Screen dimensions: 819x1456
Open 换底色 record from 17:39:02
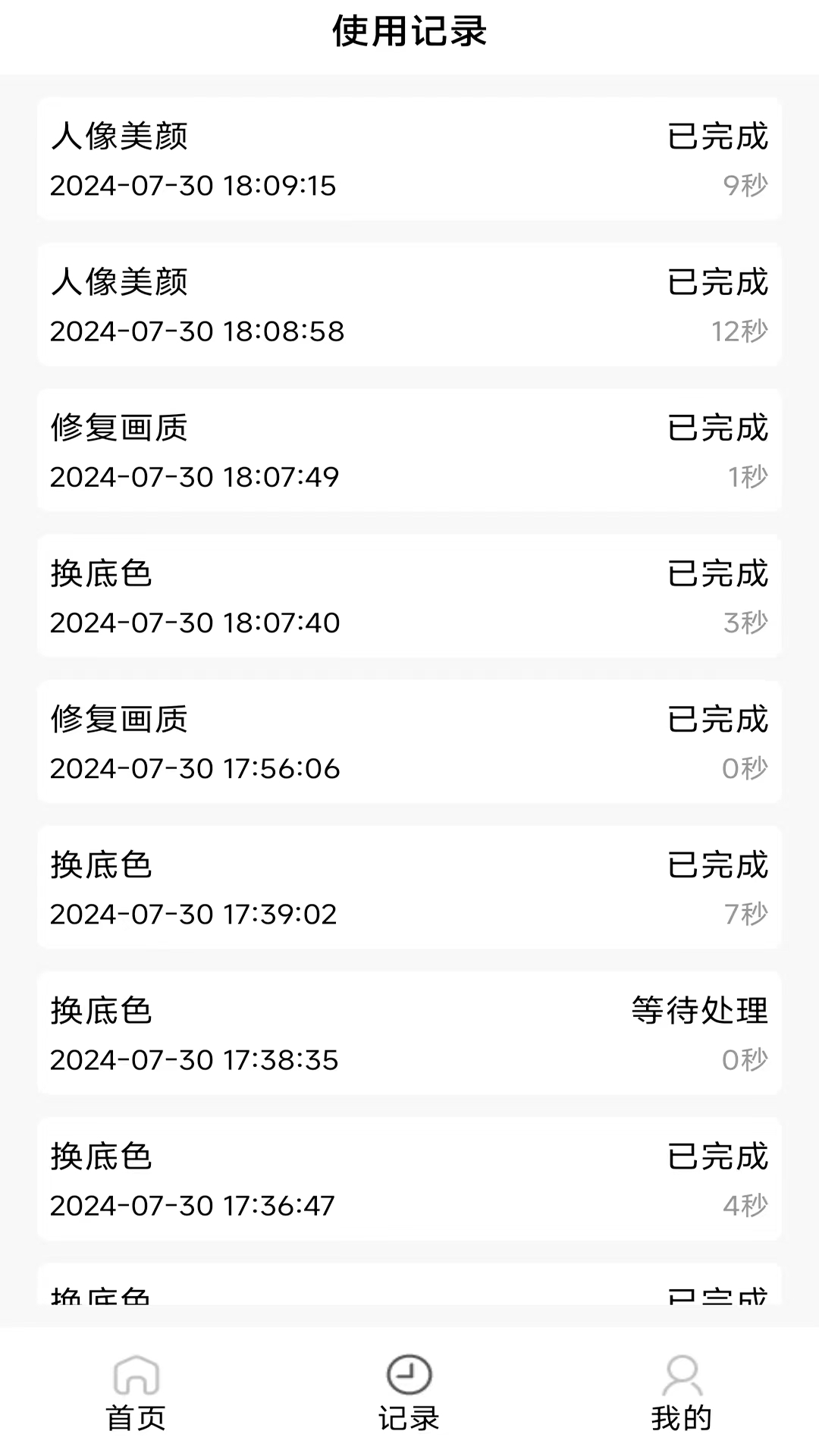click(x=409, y=887)
